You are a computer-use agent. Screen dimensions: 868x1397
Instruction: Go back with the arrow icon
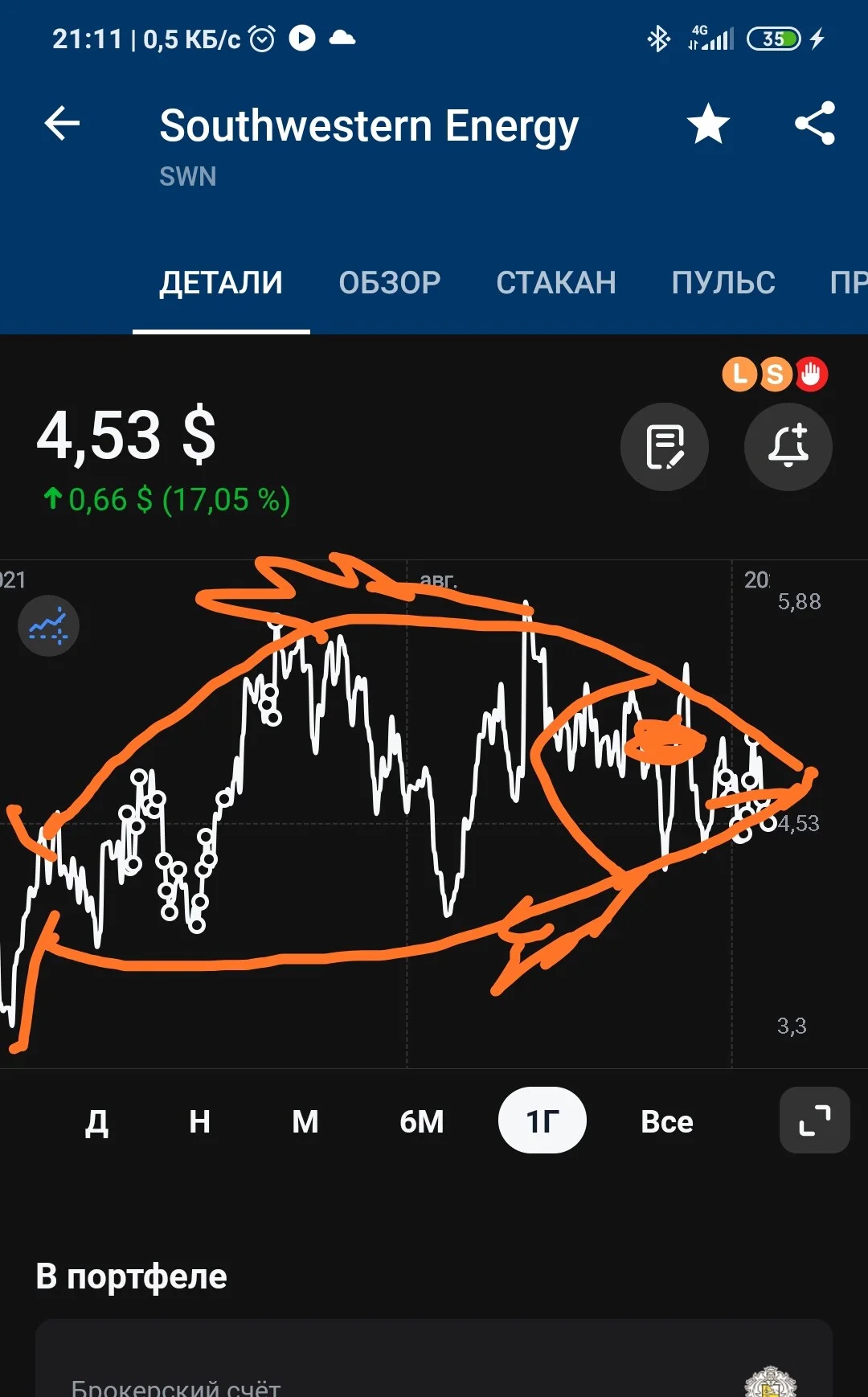point(62,124)
